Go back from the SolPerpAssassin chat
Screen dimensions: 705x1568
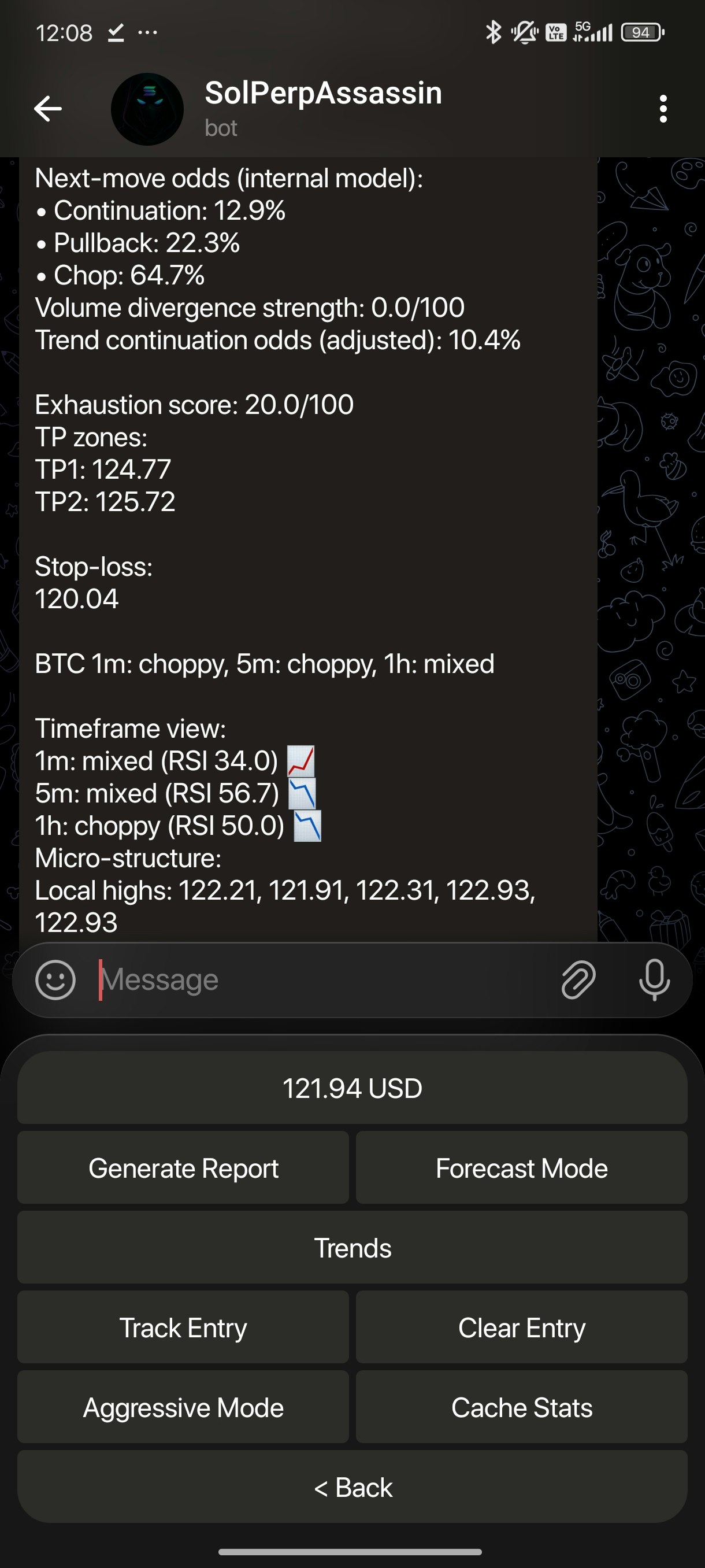coord(48,110)
